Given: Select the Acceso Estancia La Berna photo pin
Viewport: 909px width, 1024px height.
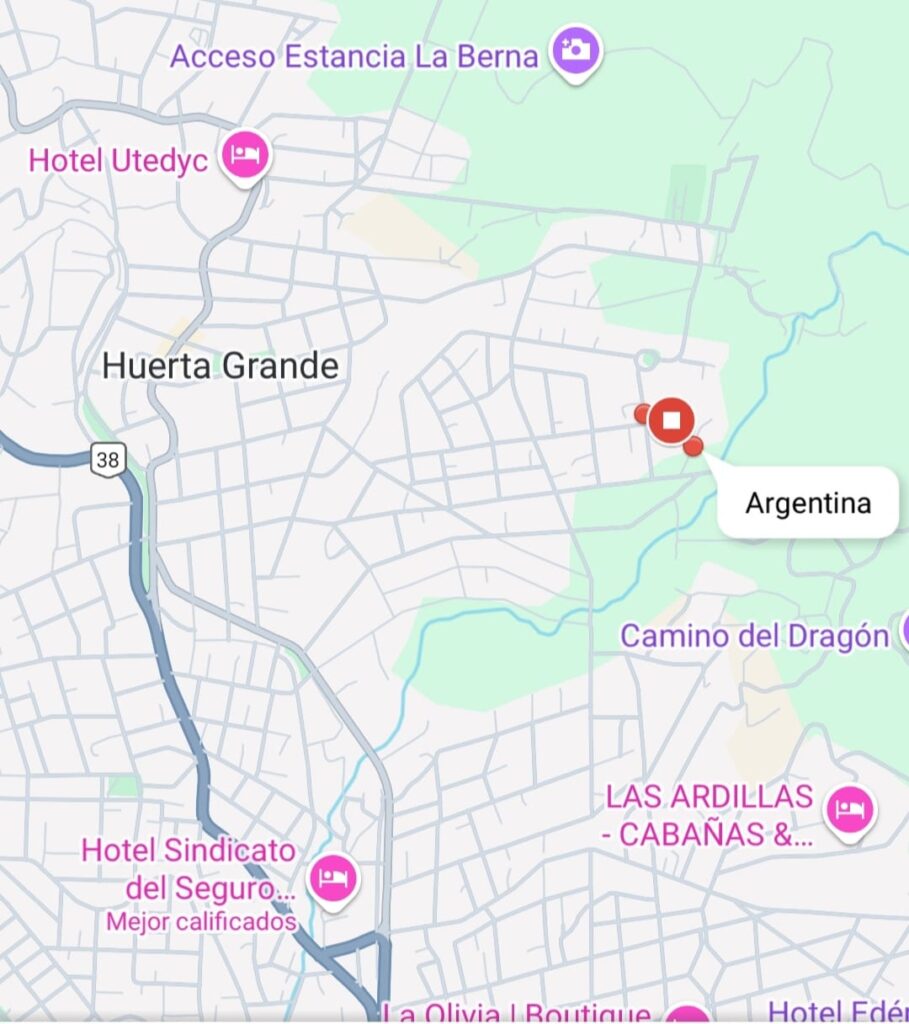Looking at the screenshot, I should [575, 50].
